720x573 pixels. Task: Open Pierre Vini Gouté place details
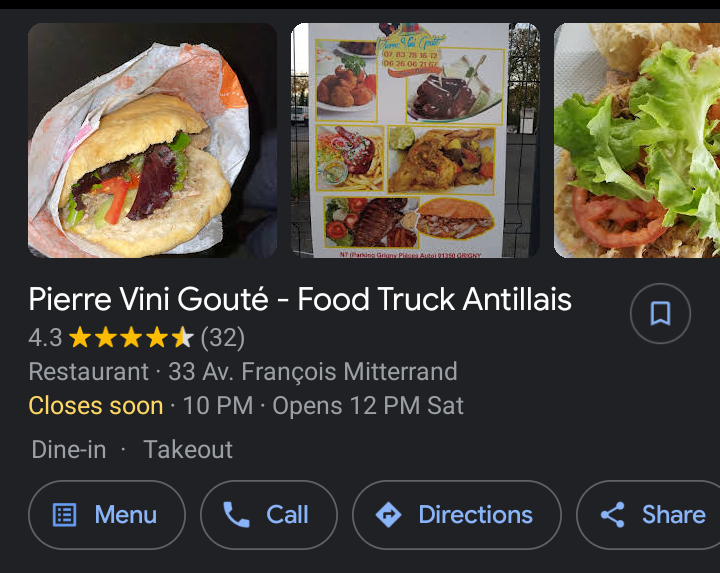300,299
